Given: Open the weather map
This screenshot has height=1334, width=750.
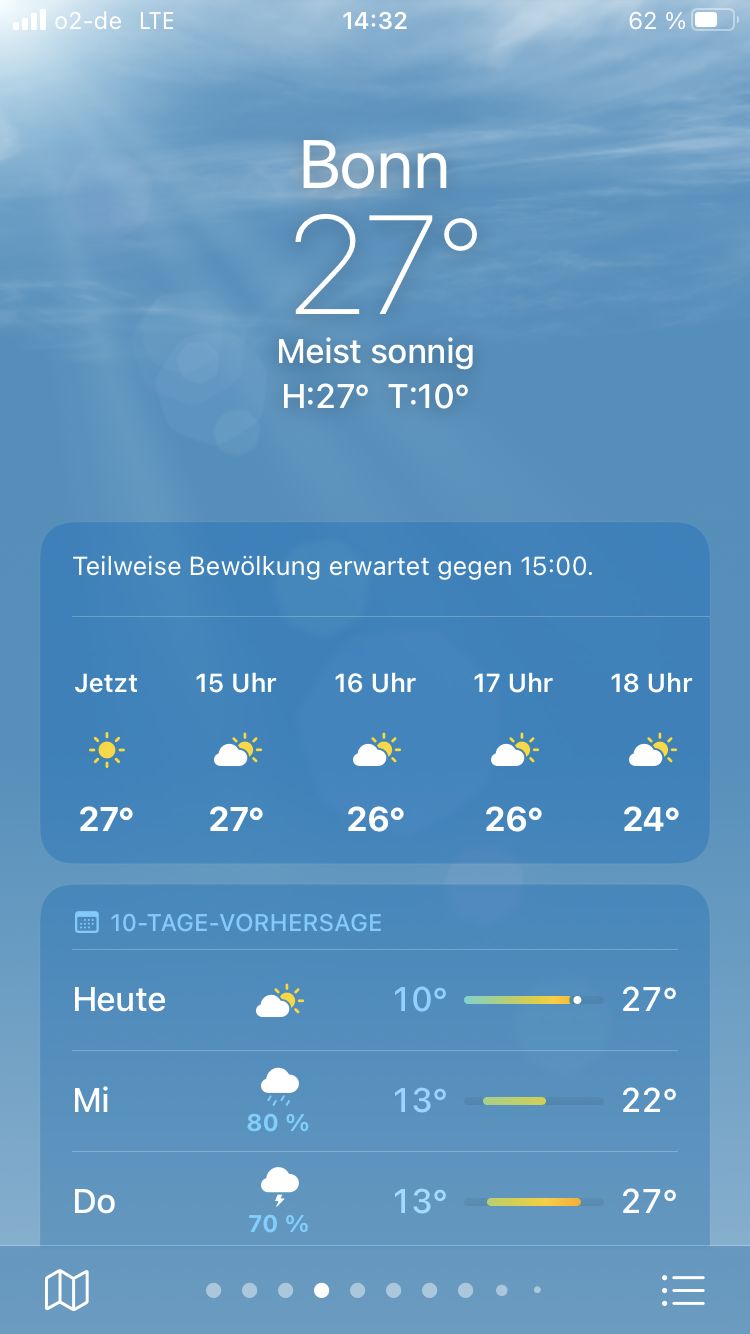Looking at the screenshot, I should click(x=67, y=1290).
